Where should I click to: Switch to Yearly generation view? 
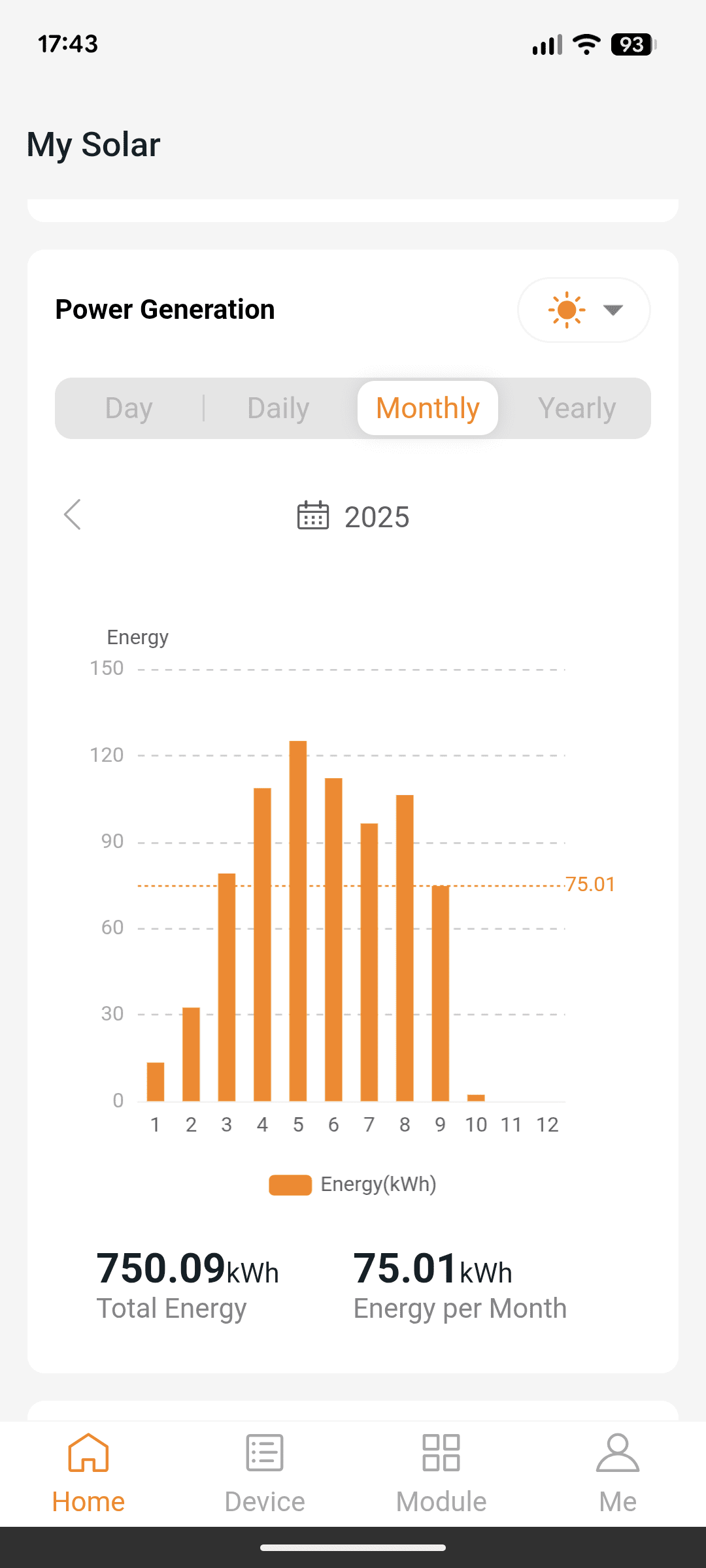click(x=577, y=408)
